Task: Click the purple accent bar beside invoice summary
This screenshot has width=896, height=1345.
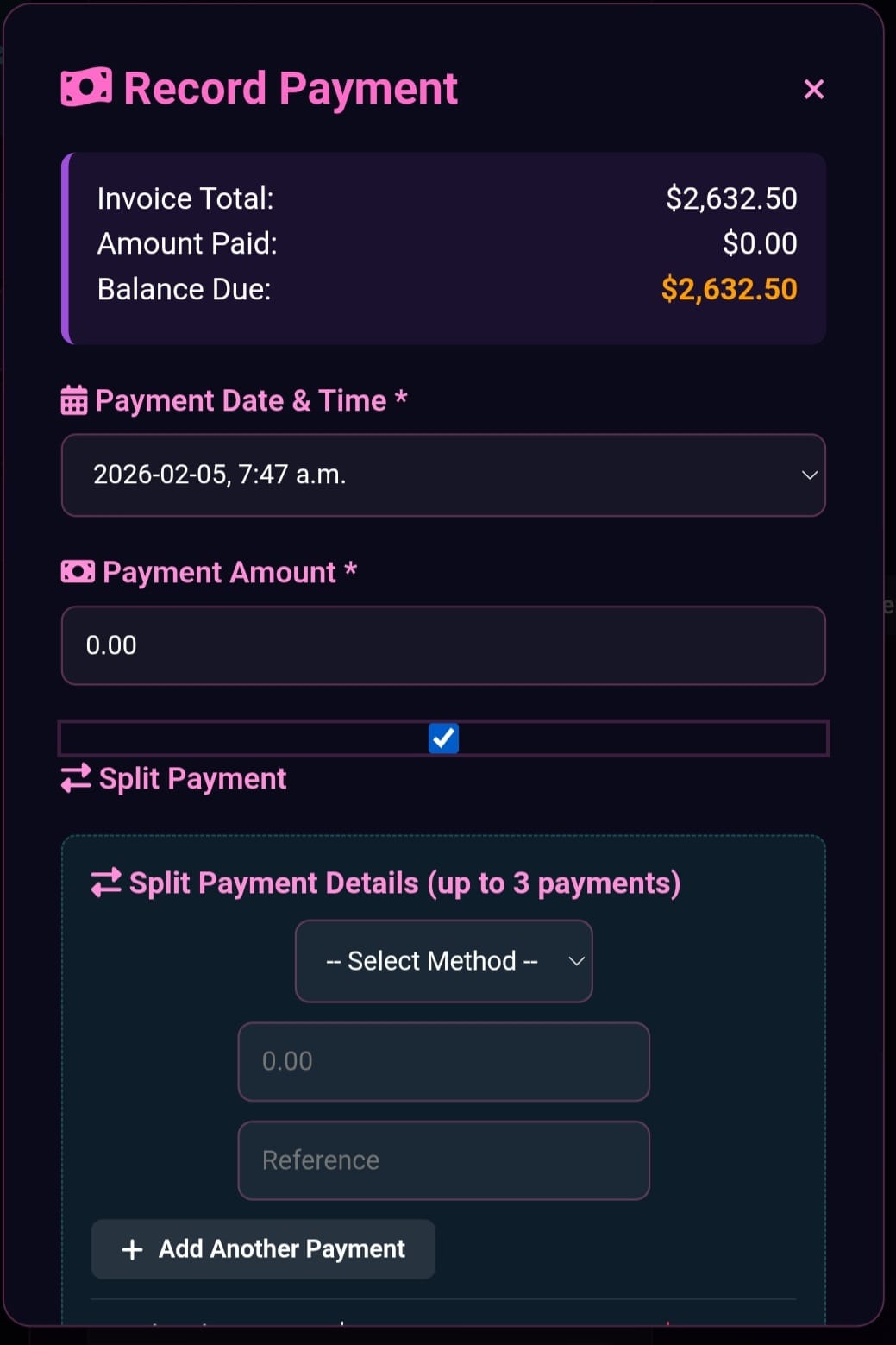Action: [x=66, y=248]
